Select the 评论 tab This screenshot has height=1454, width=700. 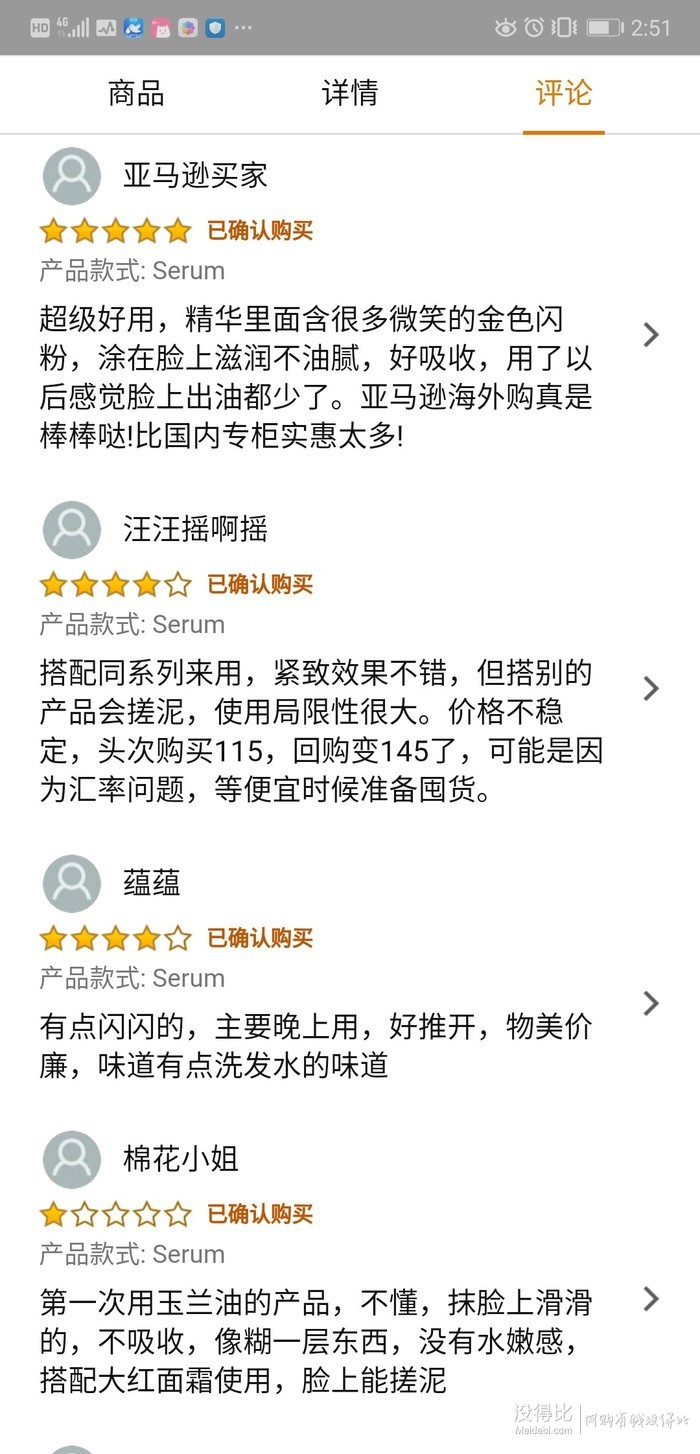click(564, 94)
